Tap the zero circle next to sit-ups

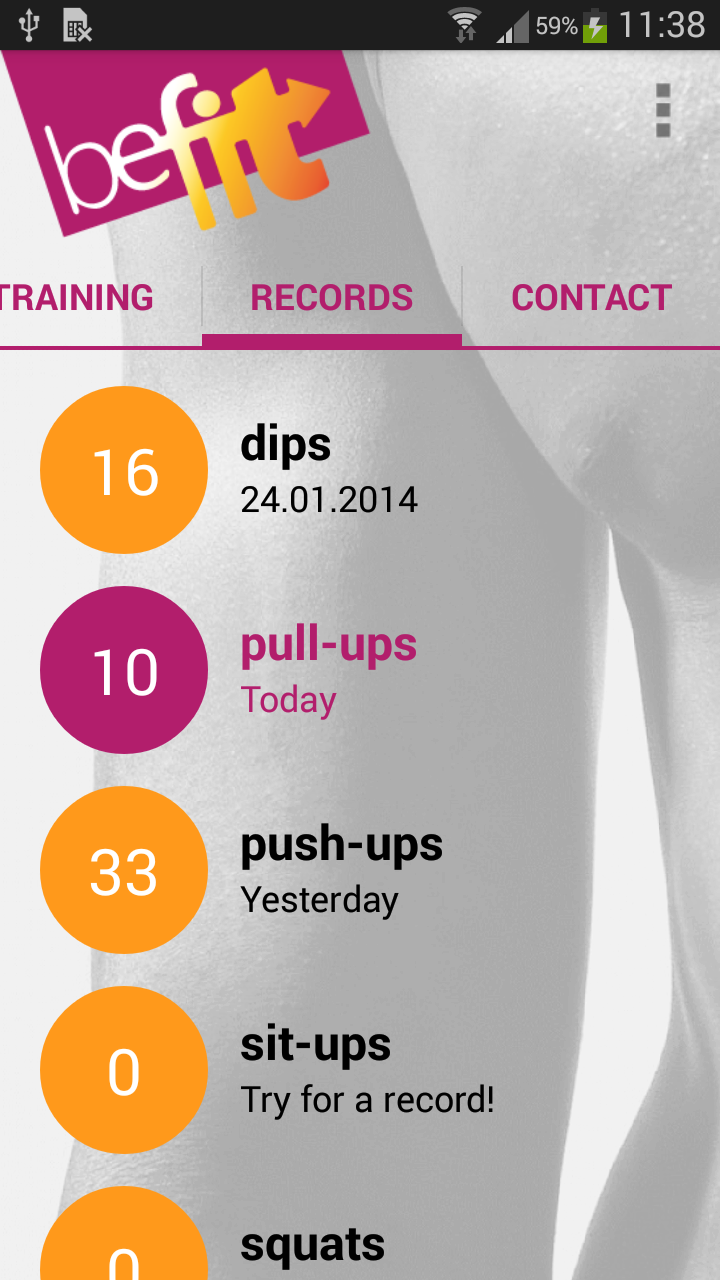click(x=123, y=1069)
